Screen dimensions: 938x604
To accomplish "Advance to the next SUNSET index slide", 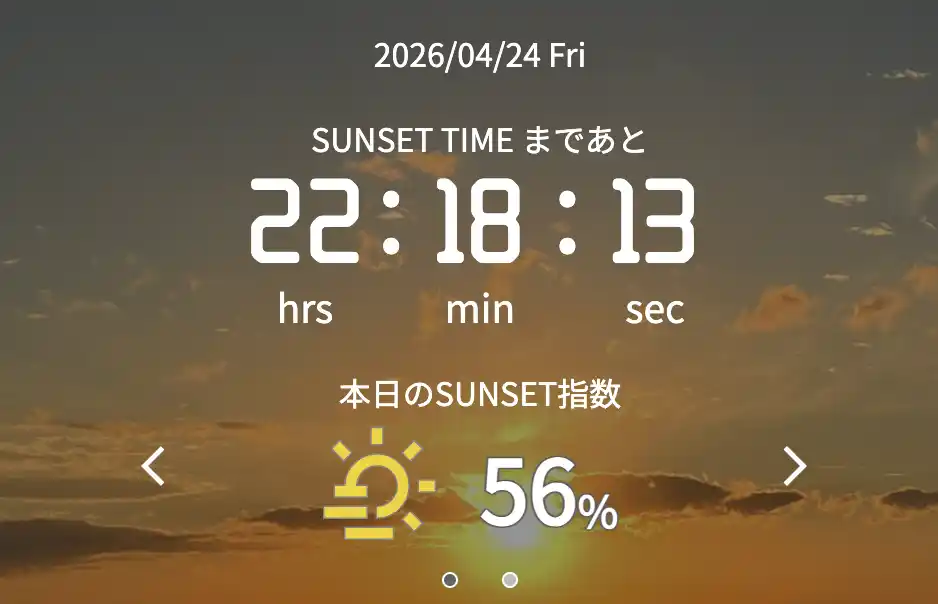I will (794, 466).
